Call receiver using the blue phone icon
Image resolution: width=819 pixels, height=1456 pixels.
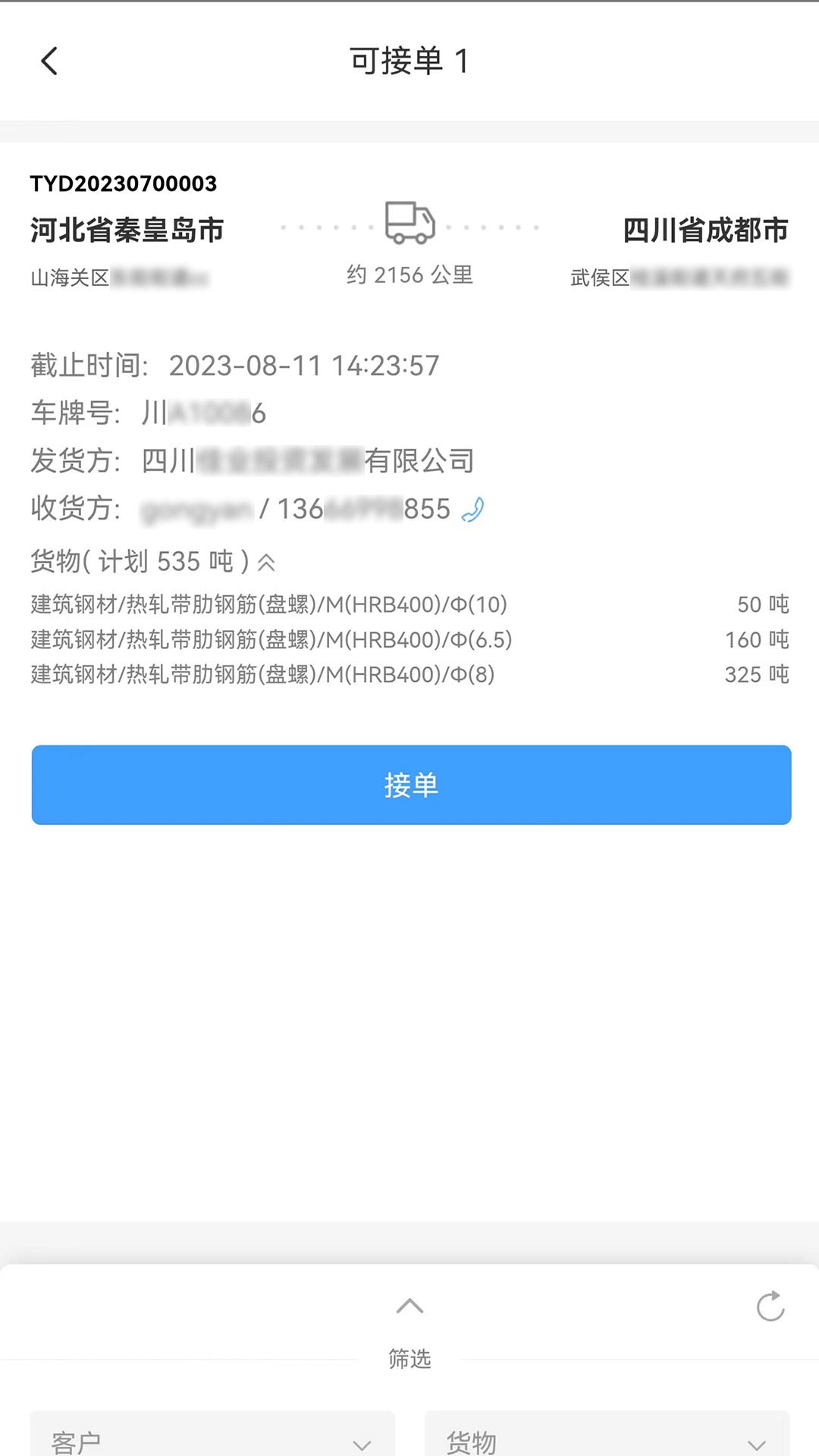click(x=474, y=510)
